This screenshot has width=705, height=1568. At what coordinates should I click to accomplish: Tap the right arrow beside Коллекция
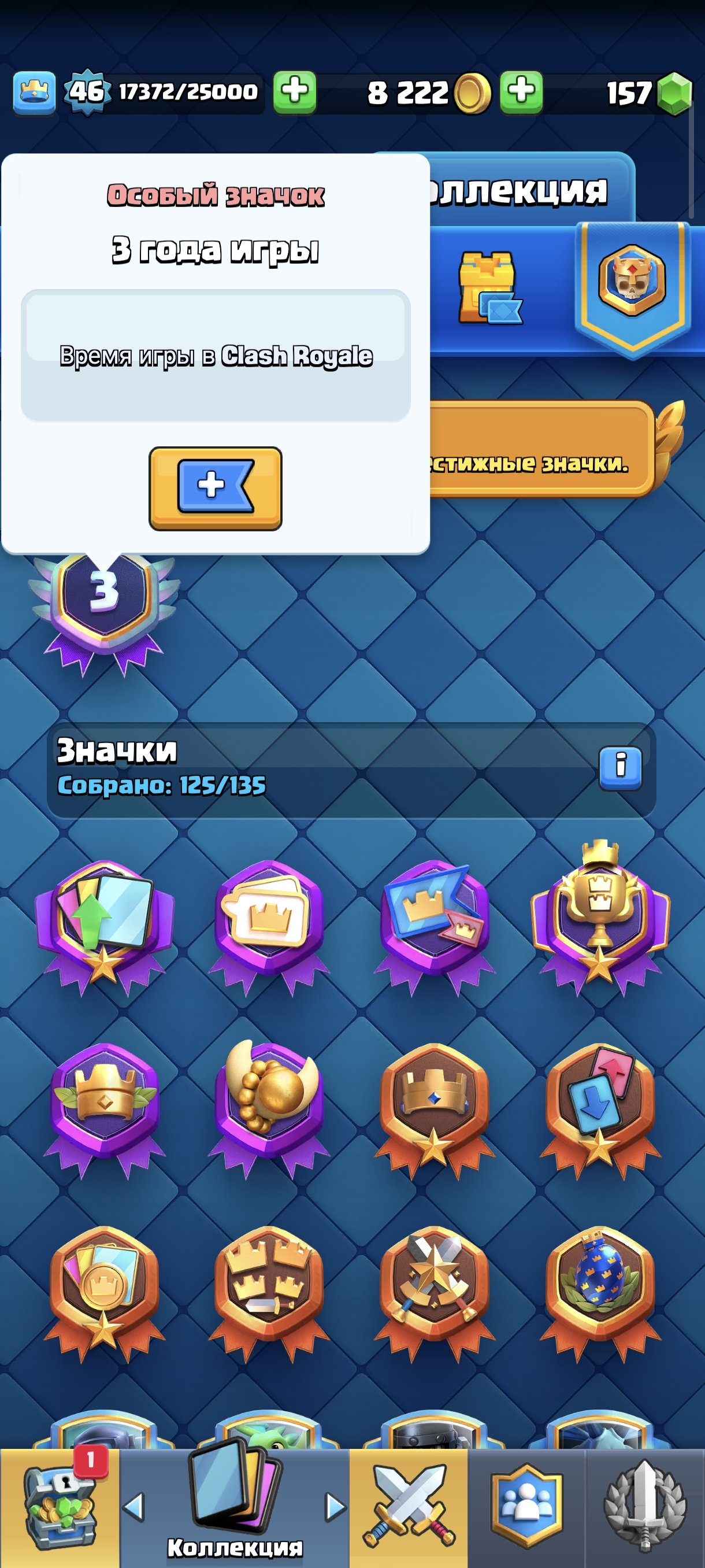tap(335, 1507)
